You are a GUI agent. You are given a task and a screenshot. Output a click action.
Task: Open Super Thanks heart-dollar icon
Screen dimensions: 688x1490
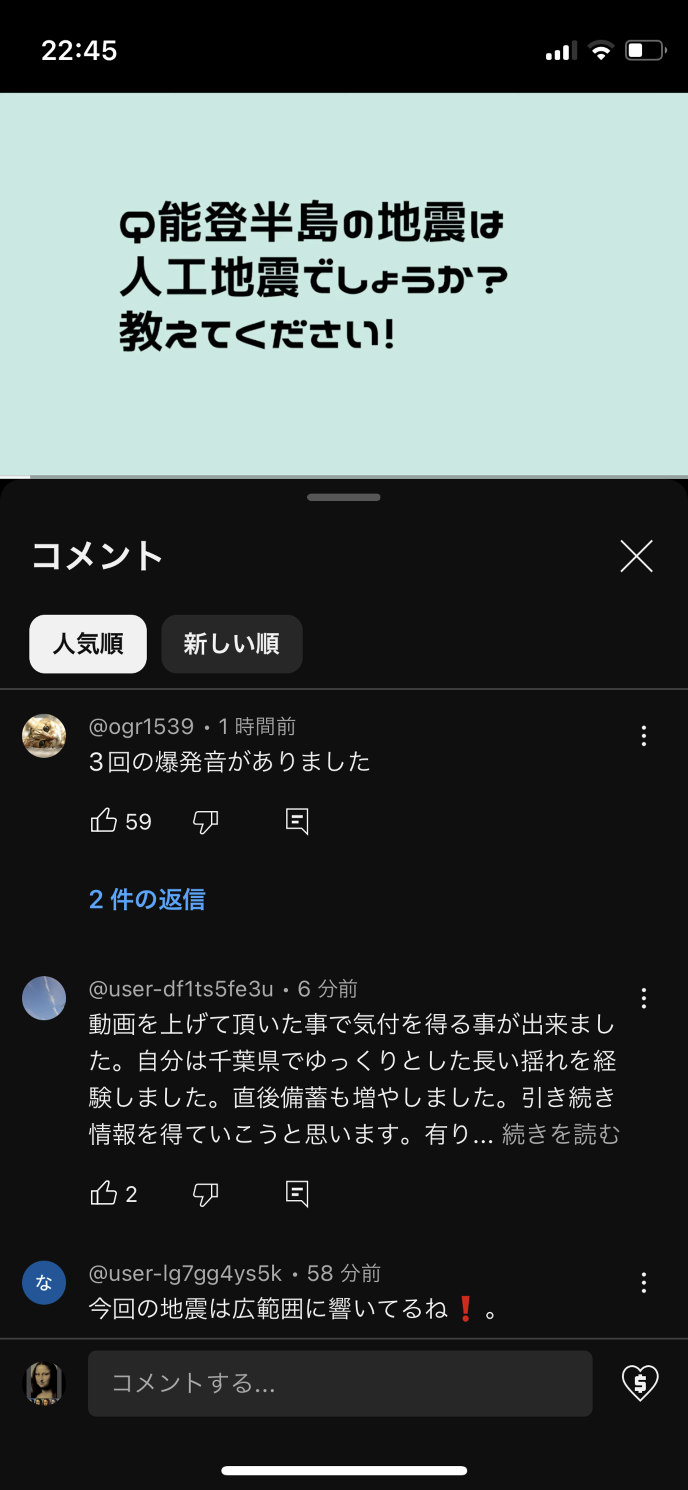pyautogui.click(x=640, y=1383)
